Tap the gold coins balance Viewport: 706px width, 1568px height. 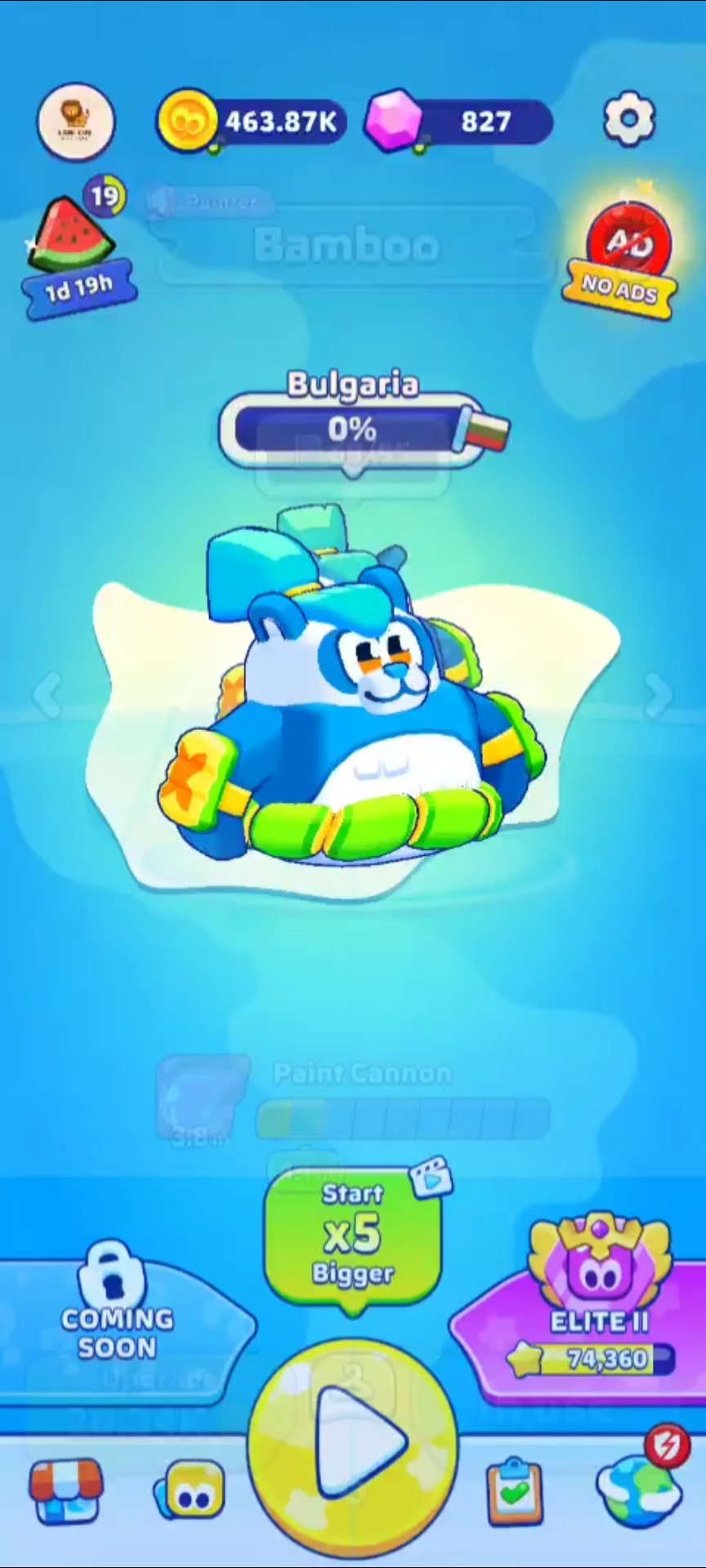click(x=252, y=122)
